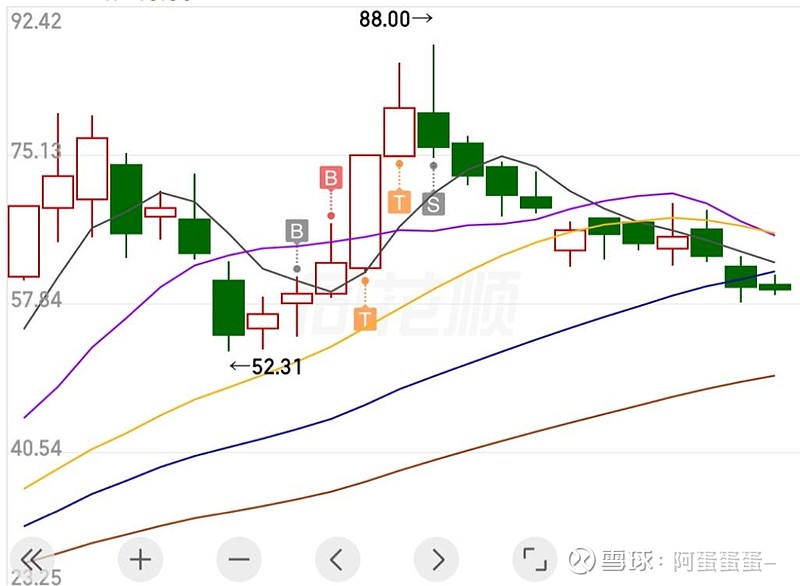Image resolution: width=800 pixels, height=586 pixels.
Task: Move chart to previous candle
Action: (337, 558)
